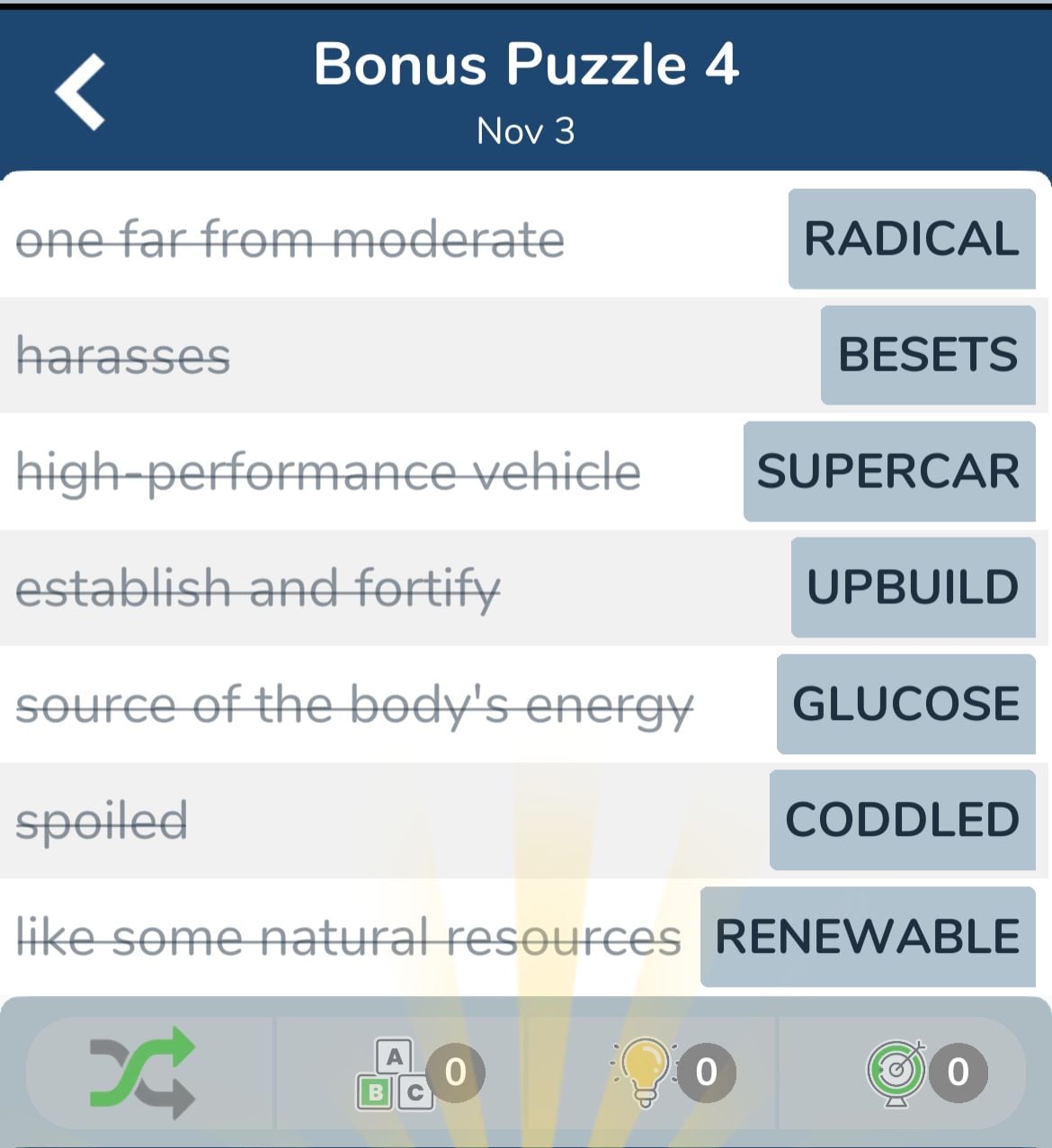Use the ABC blocks letter hint

(397, 1073)
